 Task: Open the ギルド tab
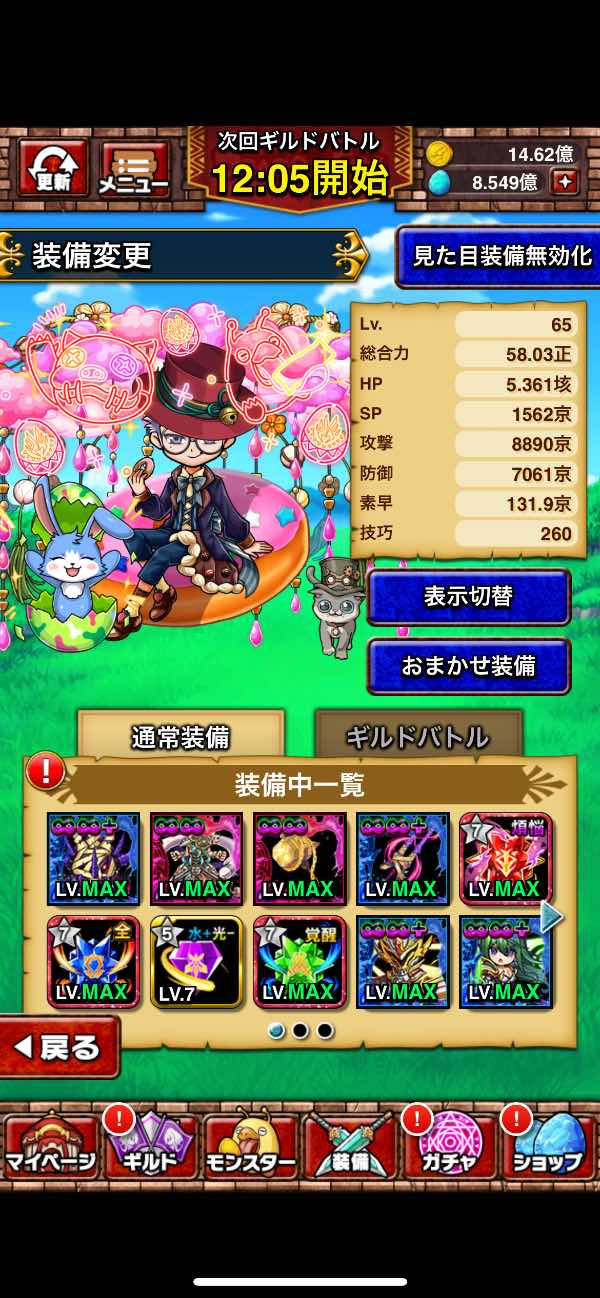pyautogui.click(x=151, y=1147)
